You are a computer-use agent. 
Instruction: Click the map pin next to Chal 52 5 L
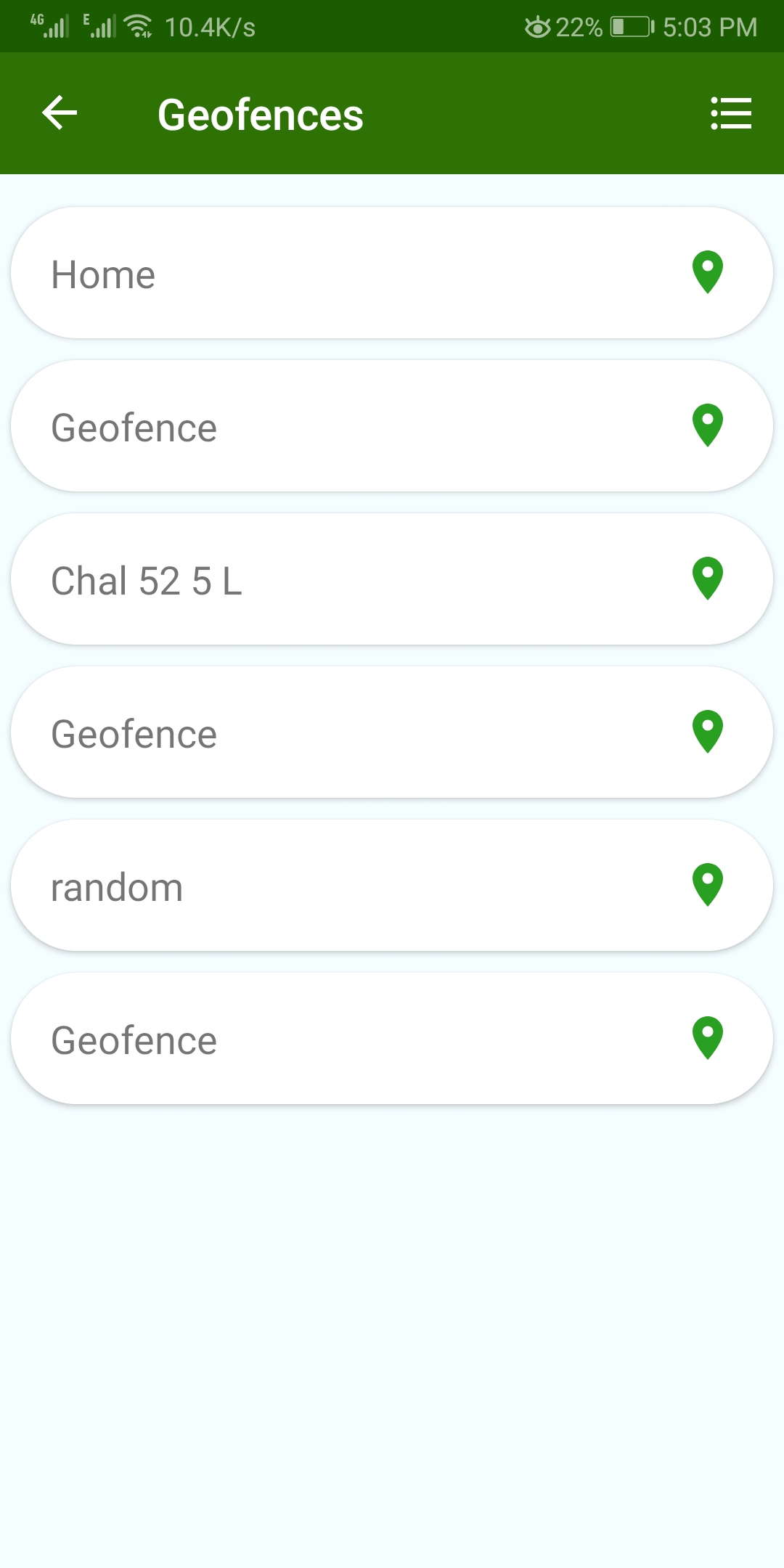tap(708, 578)
